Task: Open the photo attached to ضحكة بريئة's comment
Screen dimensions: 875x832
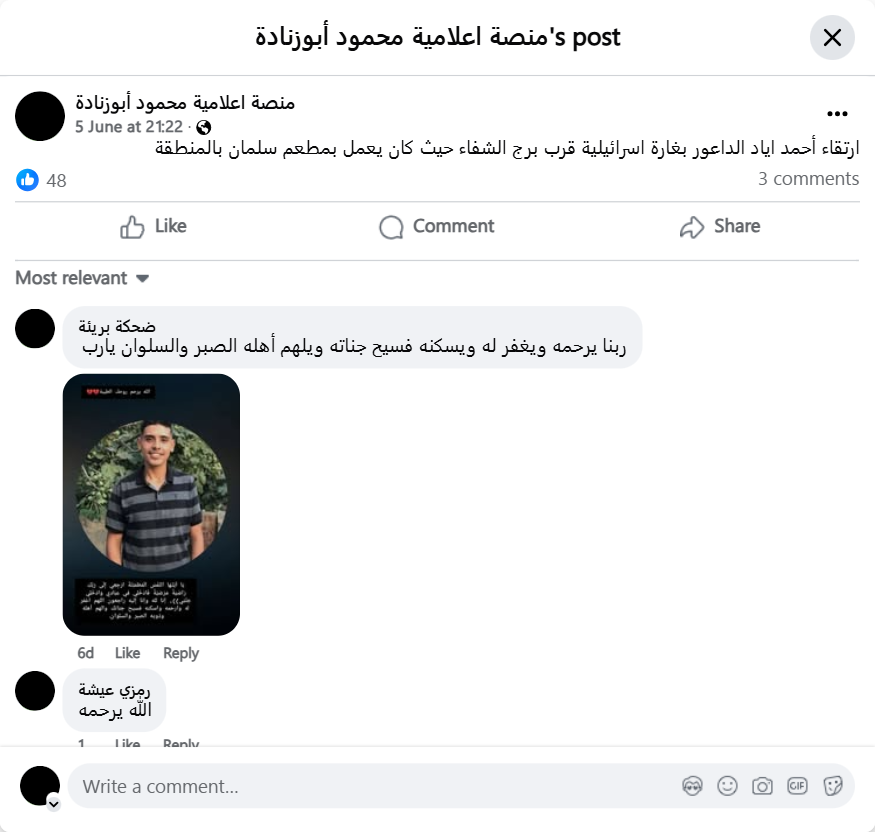Action: pos(151,504)
